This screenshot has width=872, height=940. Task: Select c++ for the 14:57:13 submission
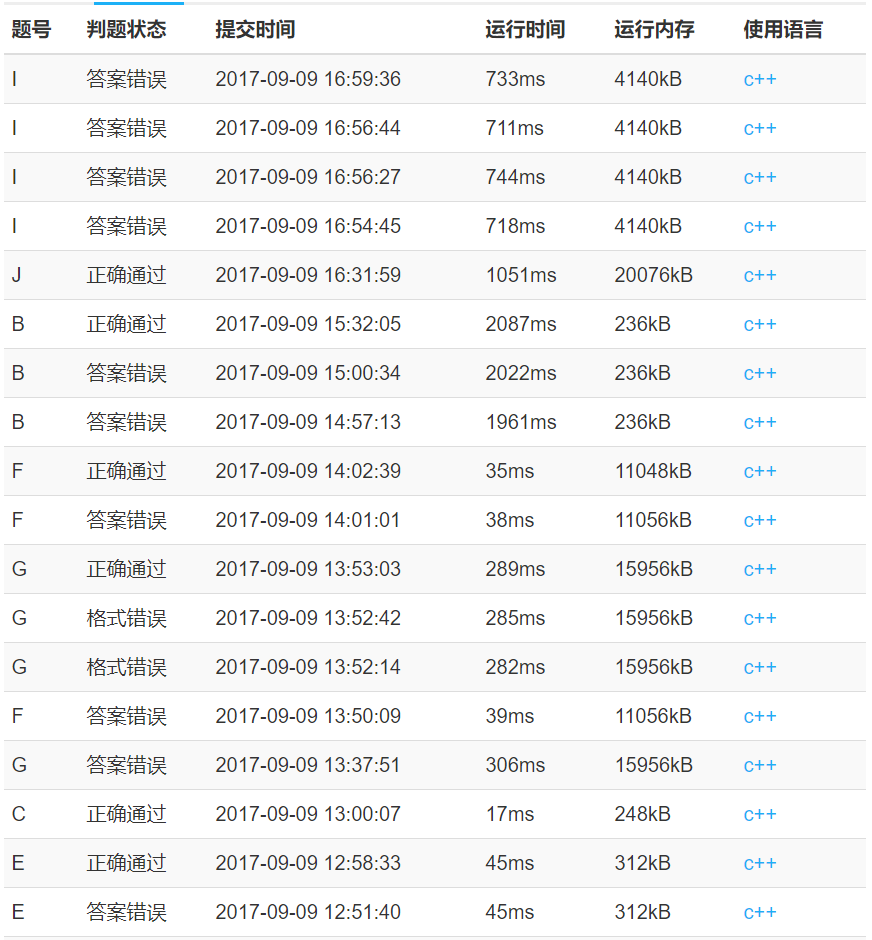point(760,423)
